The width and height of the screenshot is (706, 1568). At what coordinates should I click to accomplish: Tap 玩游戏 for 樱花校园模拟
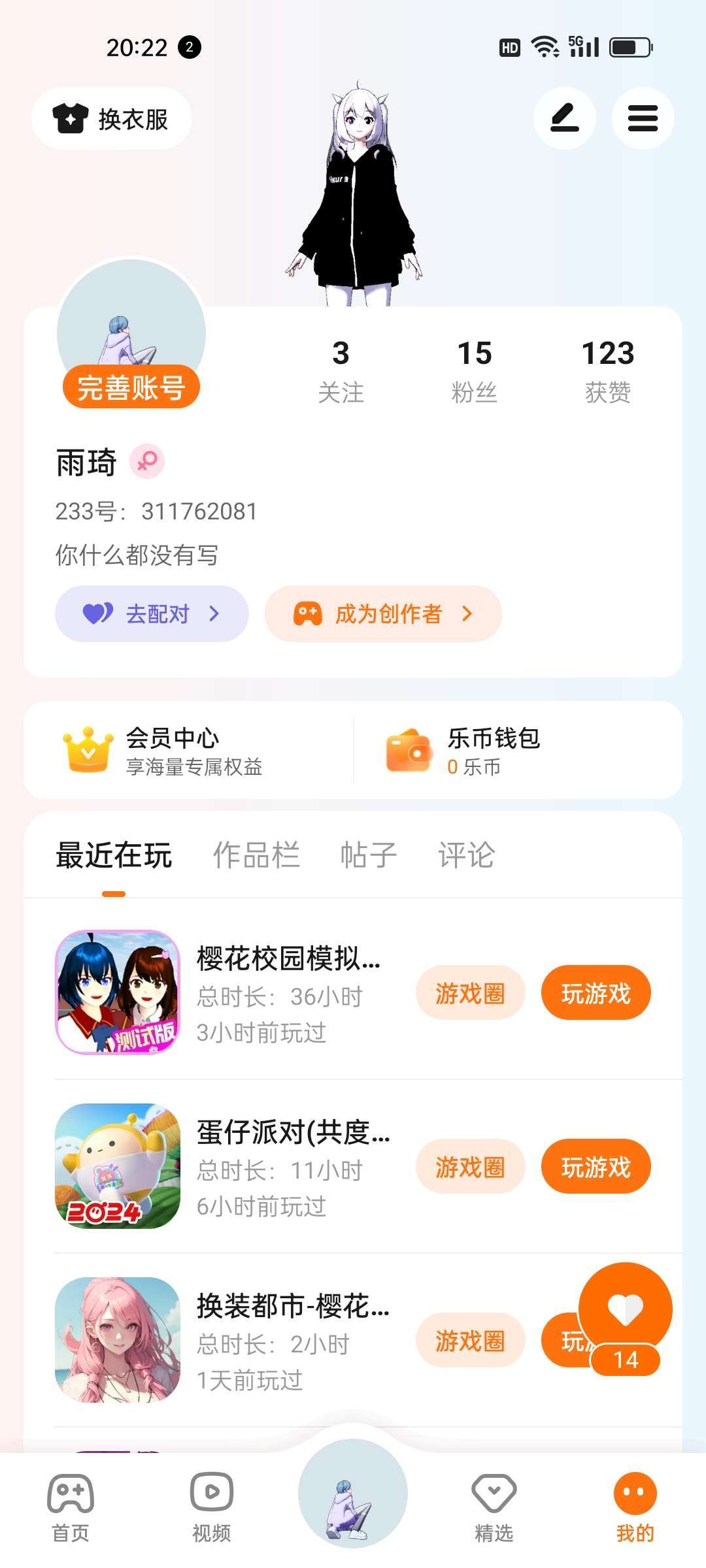(596, 992)
